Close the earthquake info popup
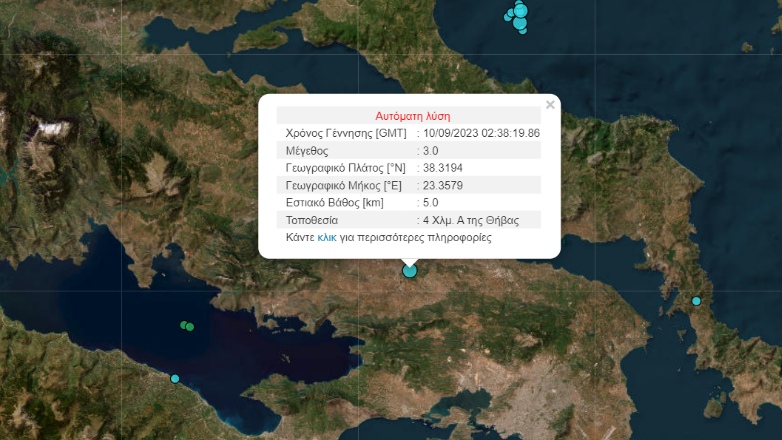782x440 pixels. tap(549, 105)
